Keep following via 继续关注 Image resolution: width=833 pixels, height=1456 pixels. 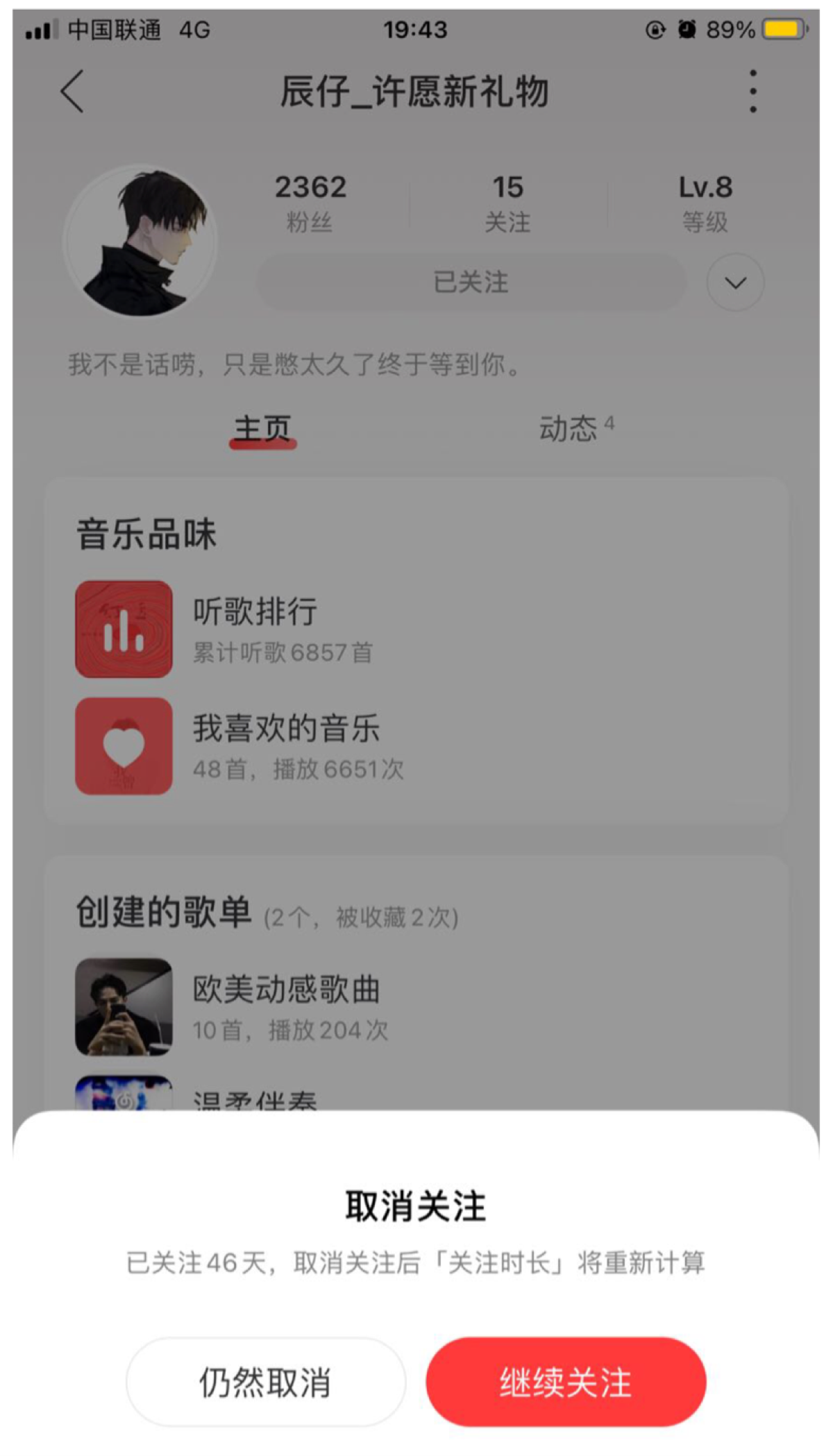(566, 1381)
